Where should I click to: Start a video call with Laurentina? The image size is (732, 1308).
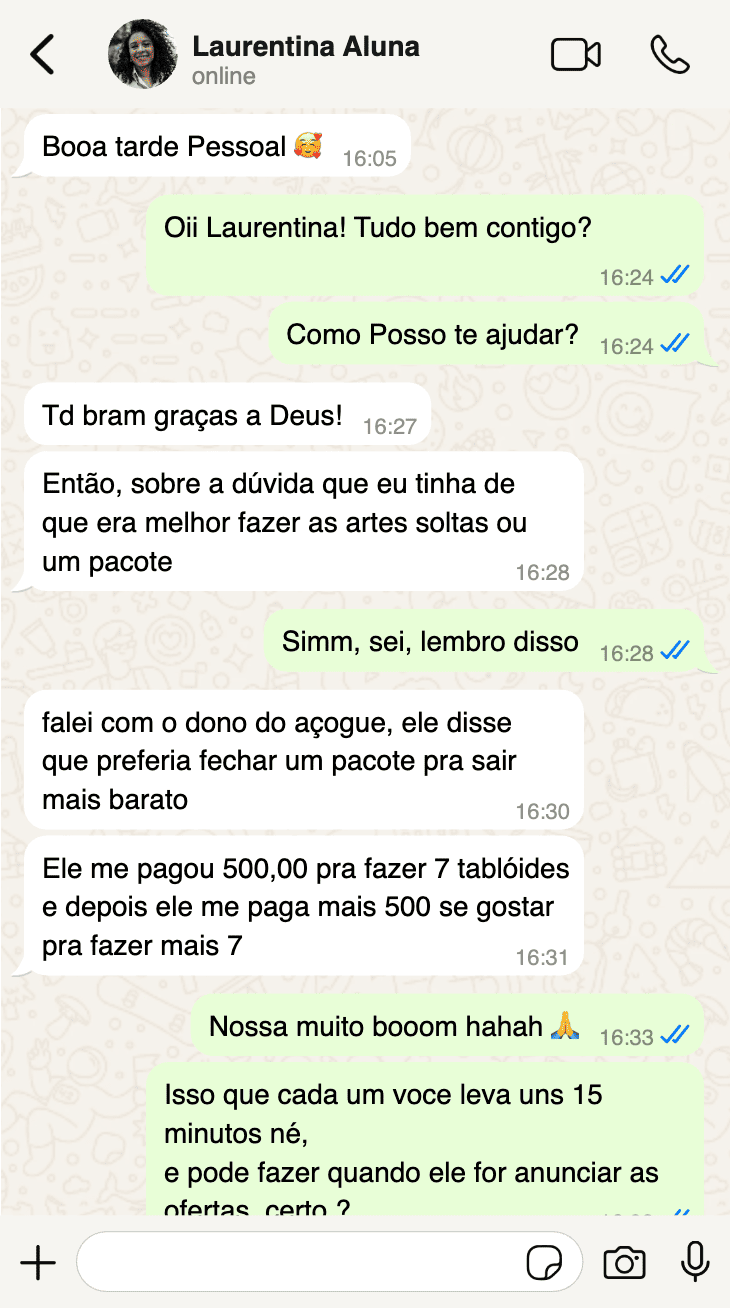576,54
